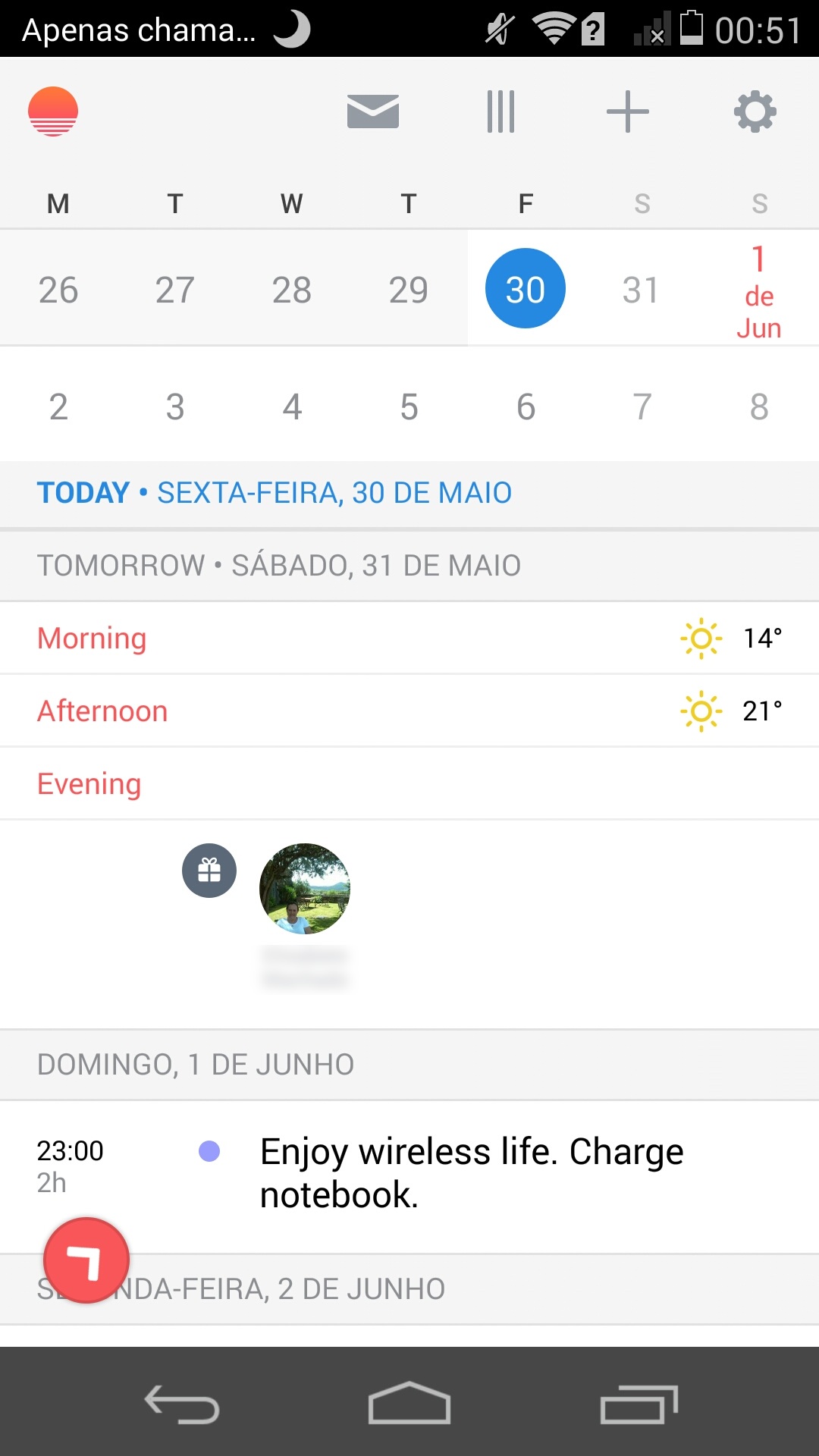Screen dimensions: 819x1456
Task: Tap the Domingo 1 de Junho header
Action: pyautogui.click(x=195, y=1064)
